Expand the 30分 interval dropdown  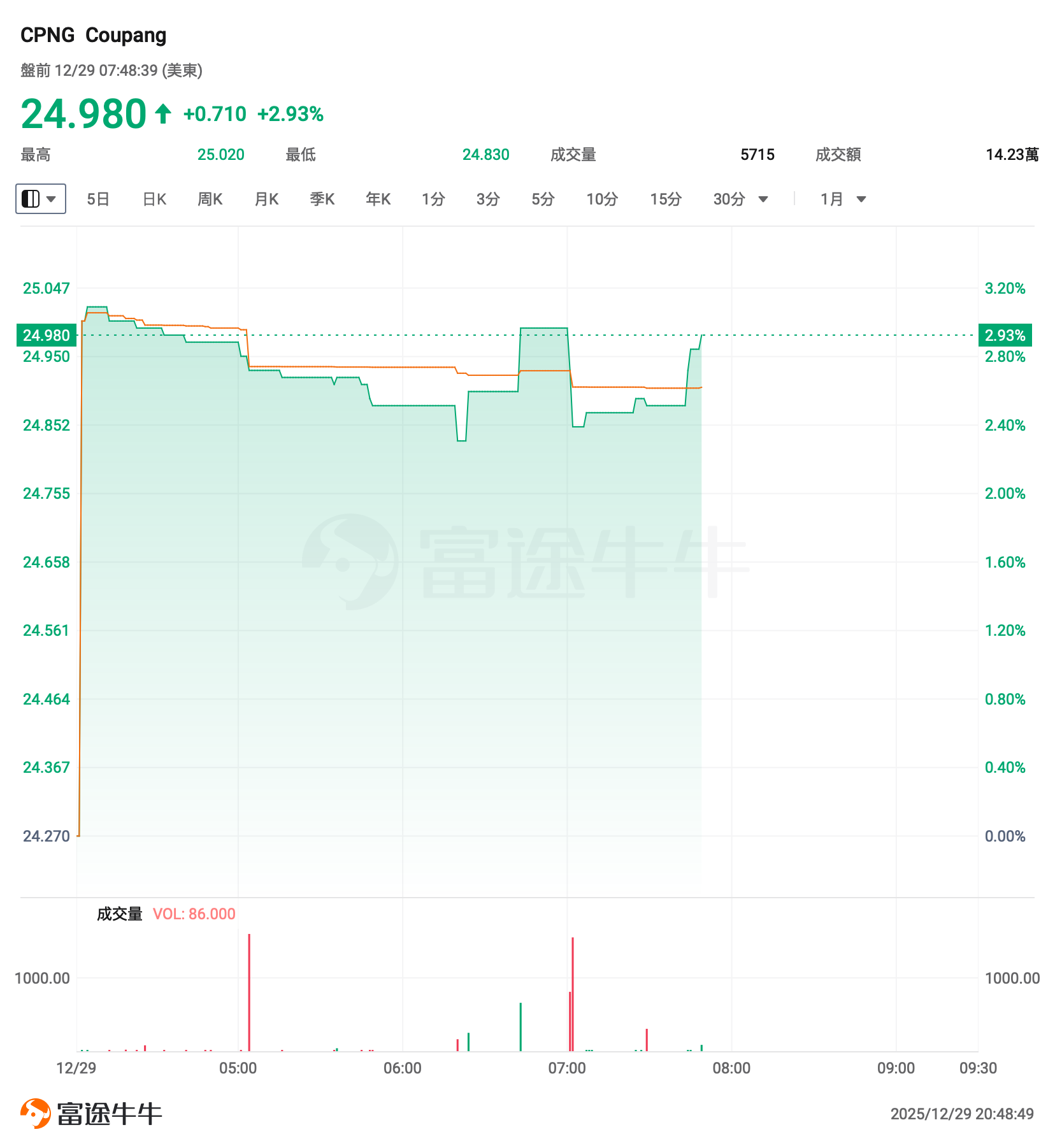click(740, 199)
